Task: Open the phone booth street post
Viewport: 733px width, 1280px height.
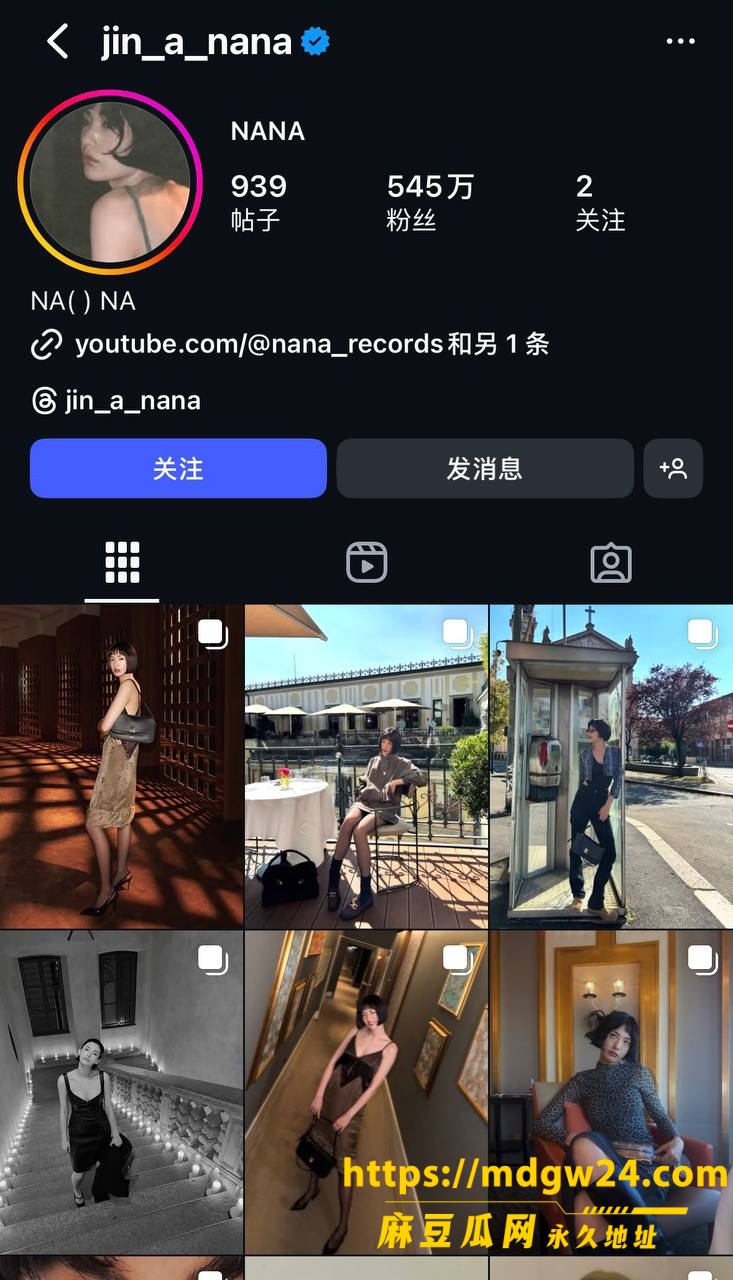Action: coord(611,766)
